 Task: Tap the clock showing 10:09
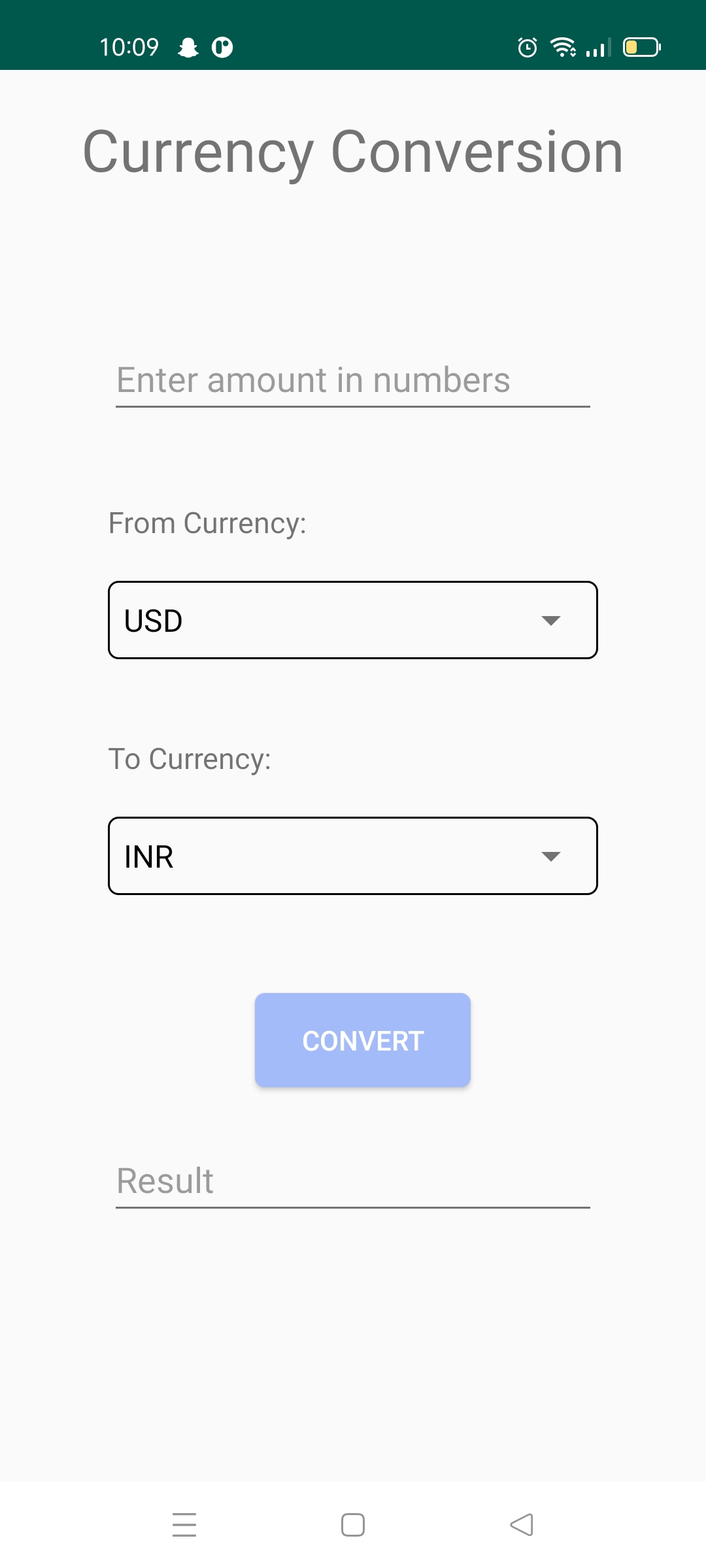click(x=129, y=47)
